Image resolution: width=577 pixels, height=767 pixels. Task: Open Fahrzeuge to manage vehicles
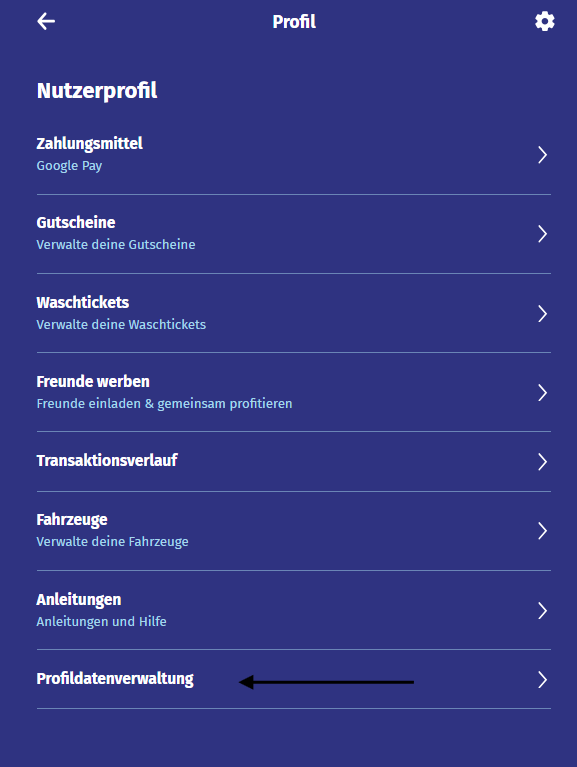[294, 531]
